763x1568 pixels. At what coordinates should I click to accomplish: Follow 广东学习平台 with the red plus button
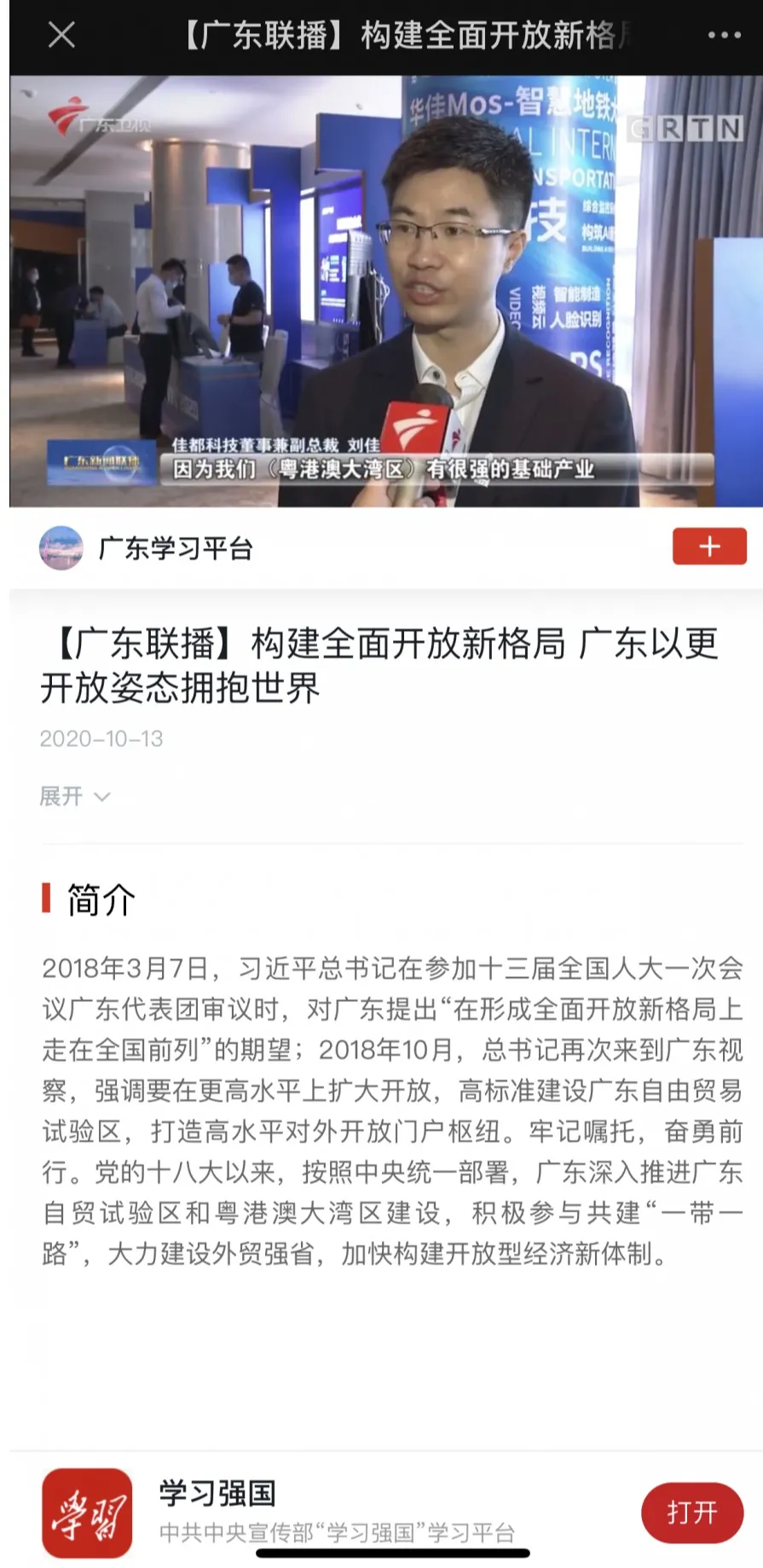click(708, 547)
